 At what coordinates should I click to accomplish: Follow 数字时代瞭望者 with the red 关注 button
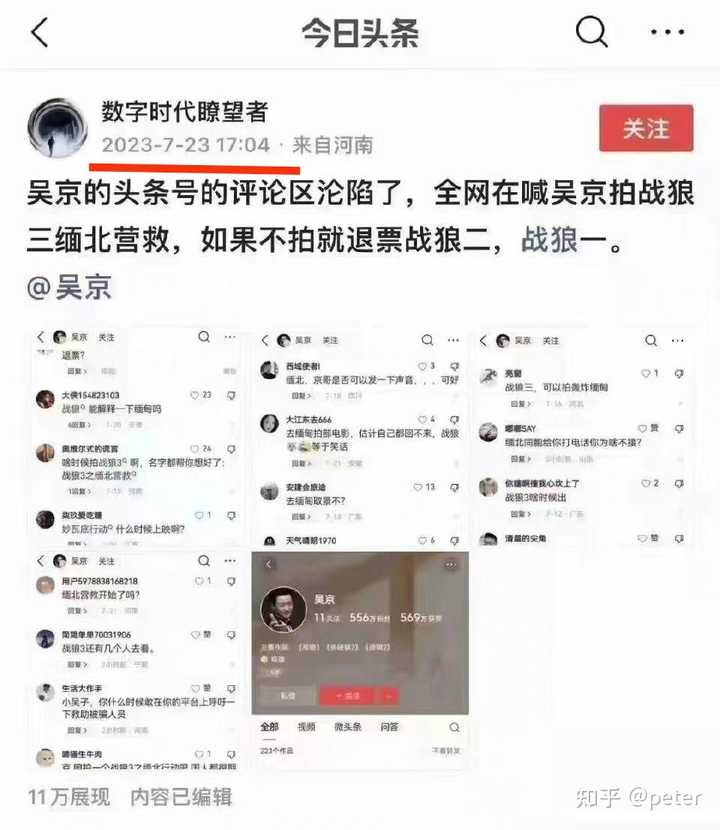coord(646,129)
